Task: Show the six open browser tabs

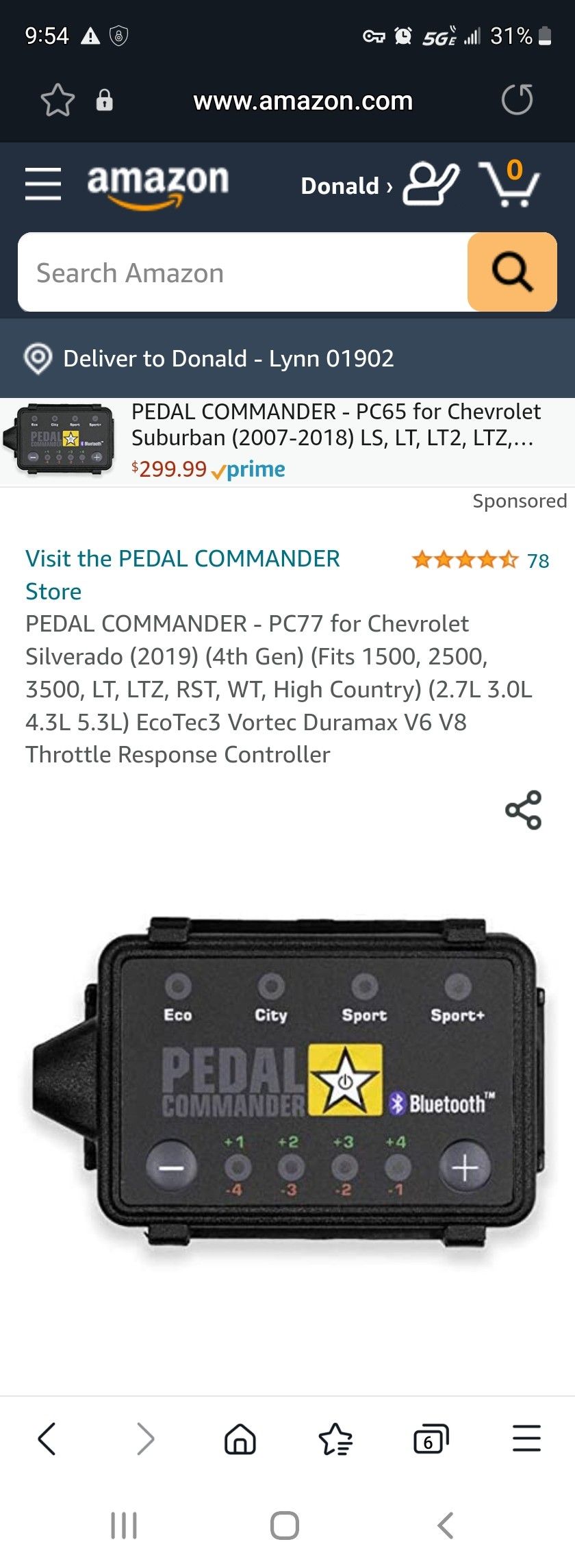Action: tap(431, 1439)
